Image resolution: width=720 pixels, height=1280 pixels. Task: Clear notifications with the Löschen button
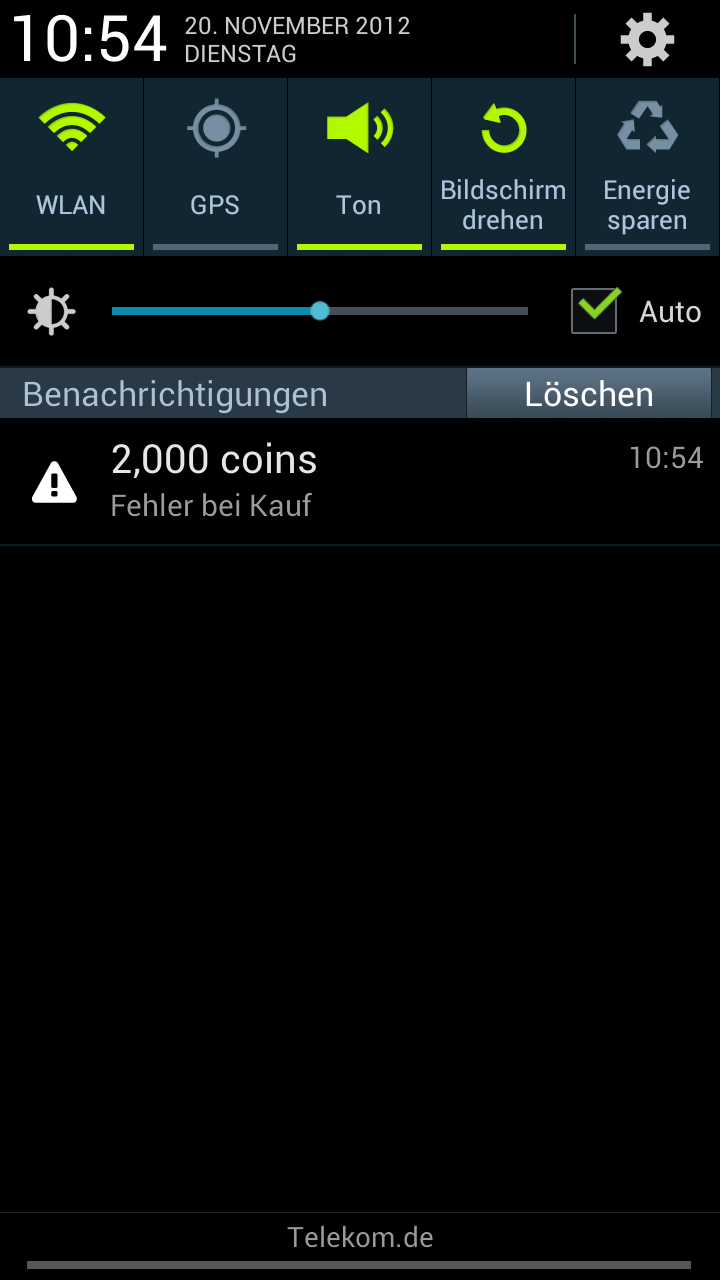589,393
